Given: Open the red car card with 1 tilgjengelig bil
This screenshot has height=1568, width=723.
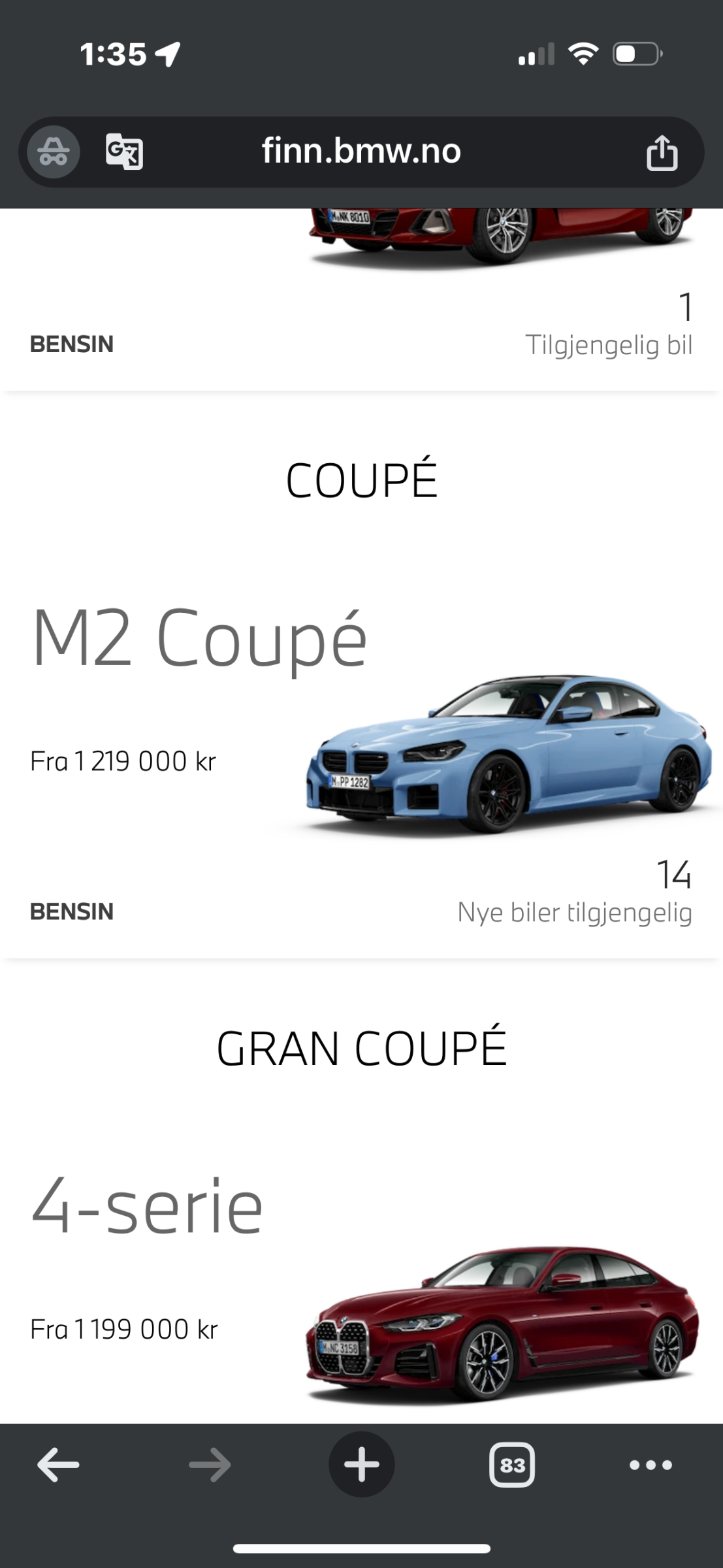Looking at the screenshot, I should [x=361, y=299].
